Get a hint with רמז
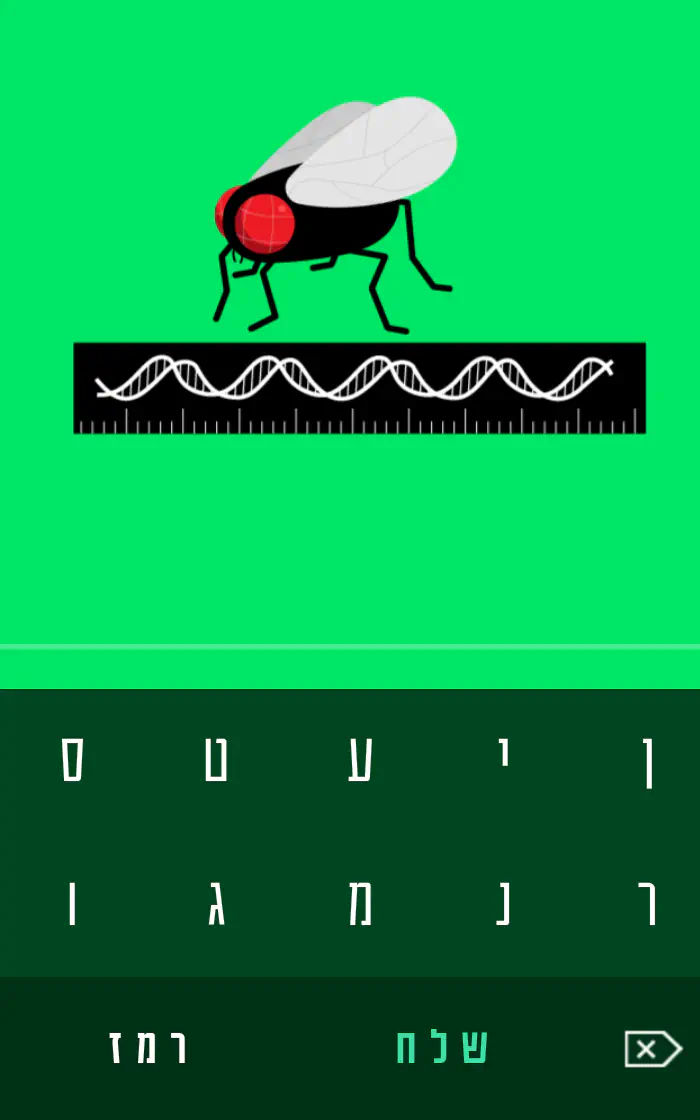This screenshot has height=1120, width=700. pyautogui.click(x=148, y=1047)
